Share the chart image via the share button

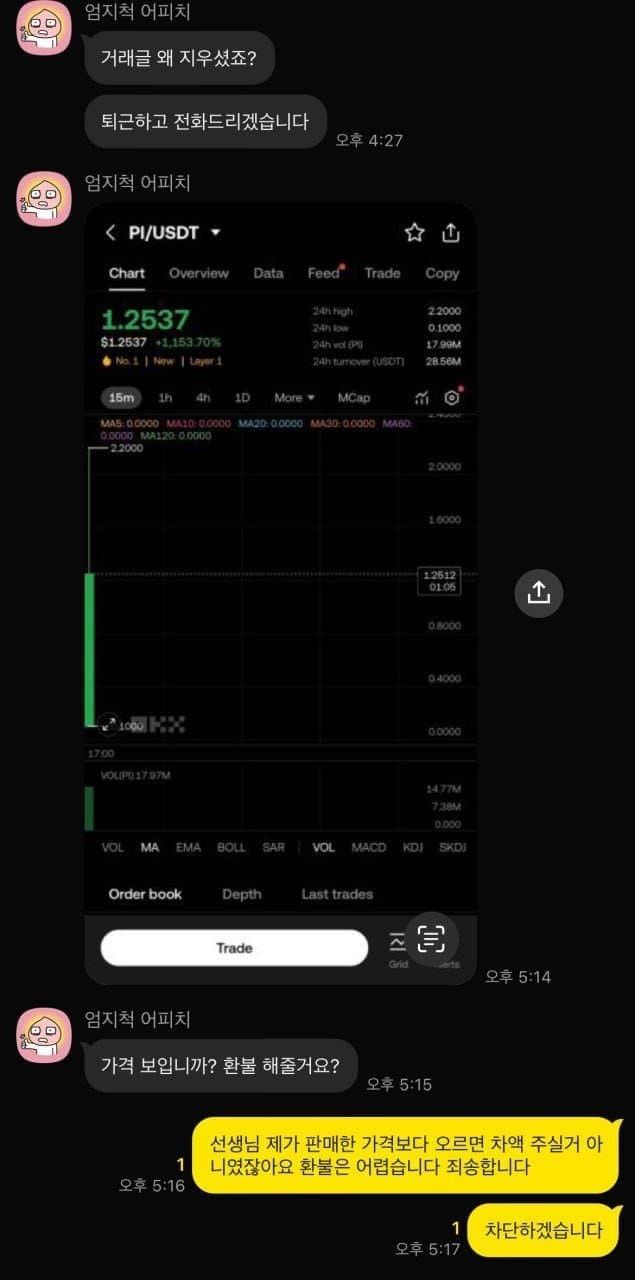539,593
